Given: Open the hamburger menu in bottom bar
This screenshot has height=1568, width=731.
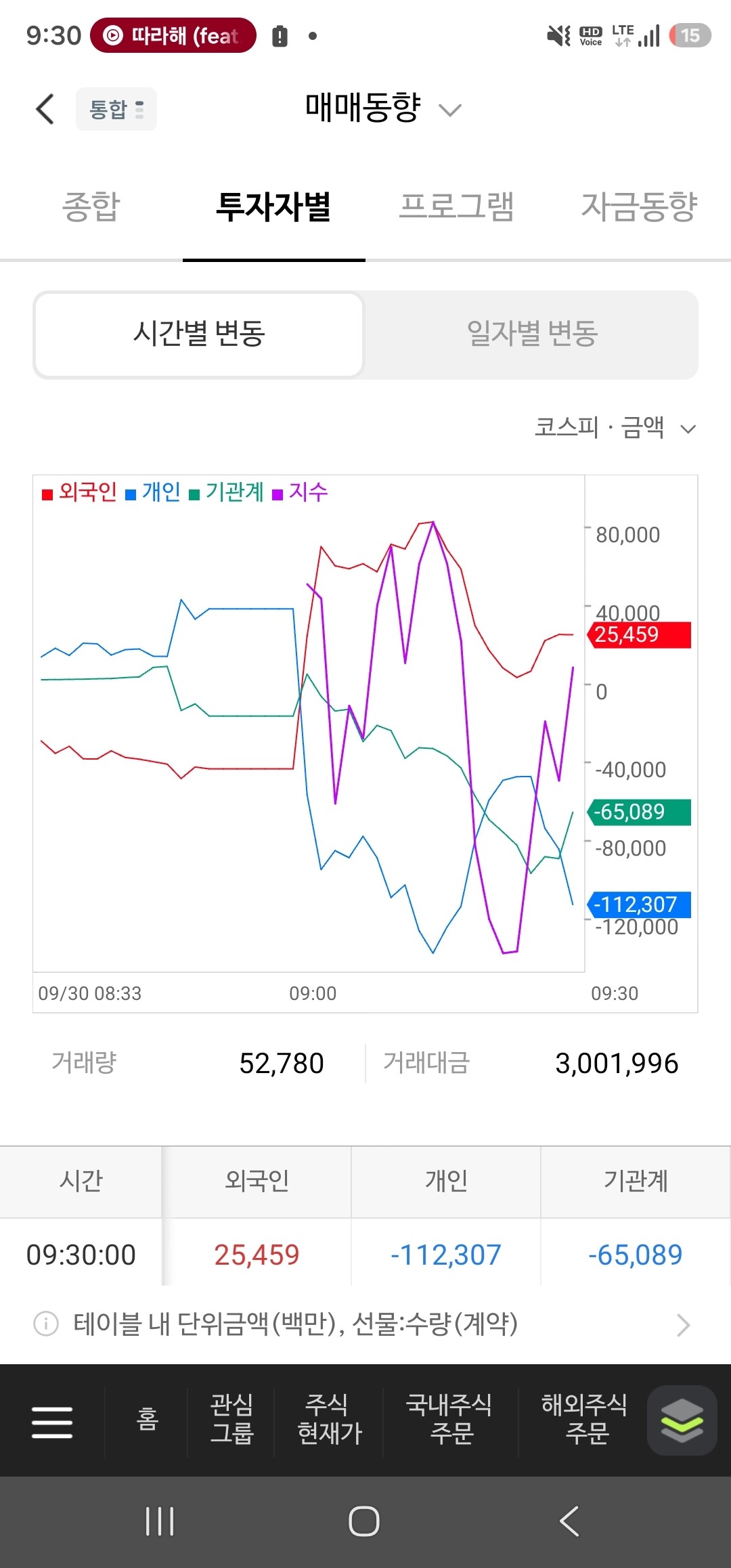Looking at the screenshot, I should (x=52, y=1422).
